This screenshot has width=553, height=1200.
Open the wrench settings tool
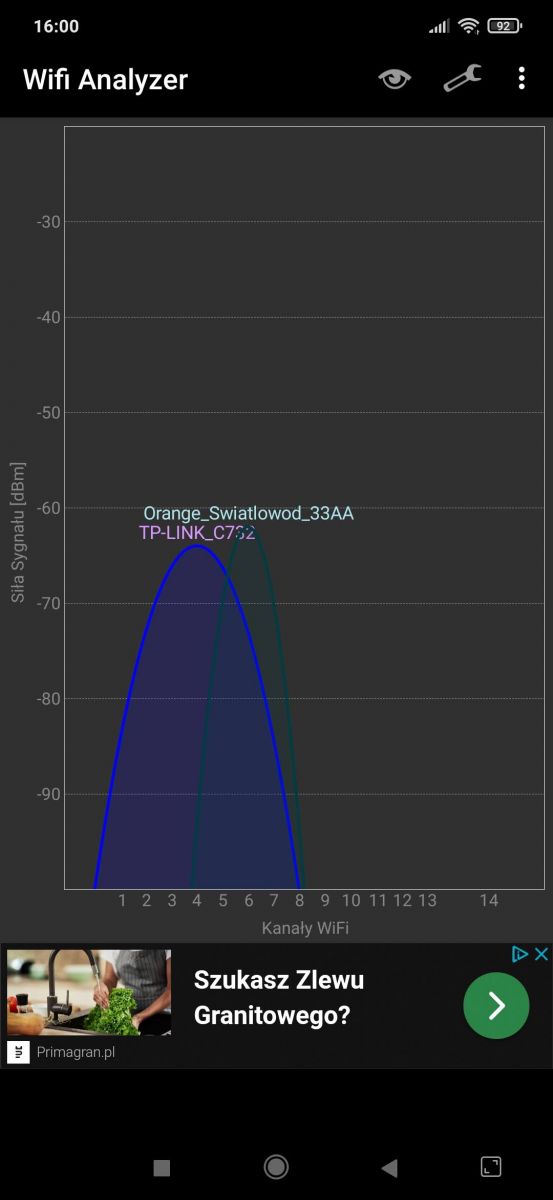(x=463, y=79)
